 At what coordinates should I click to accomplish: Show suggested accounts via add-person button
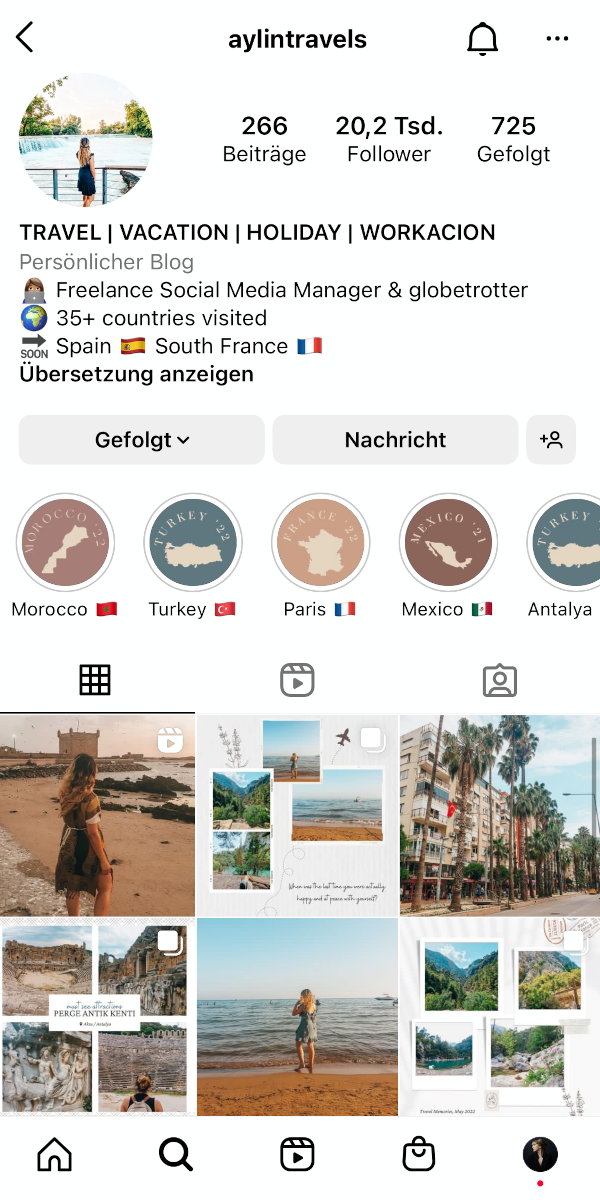point(551,440)
